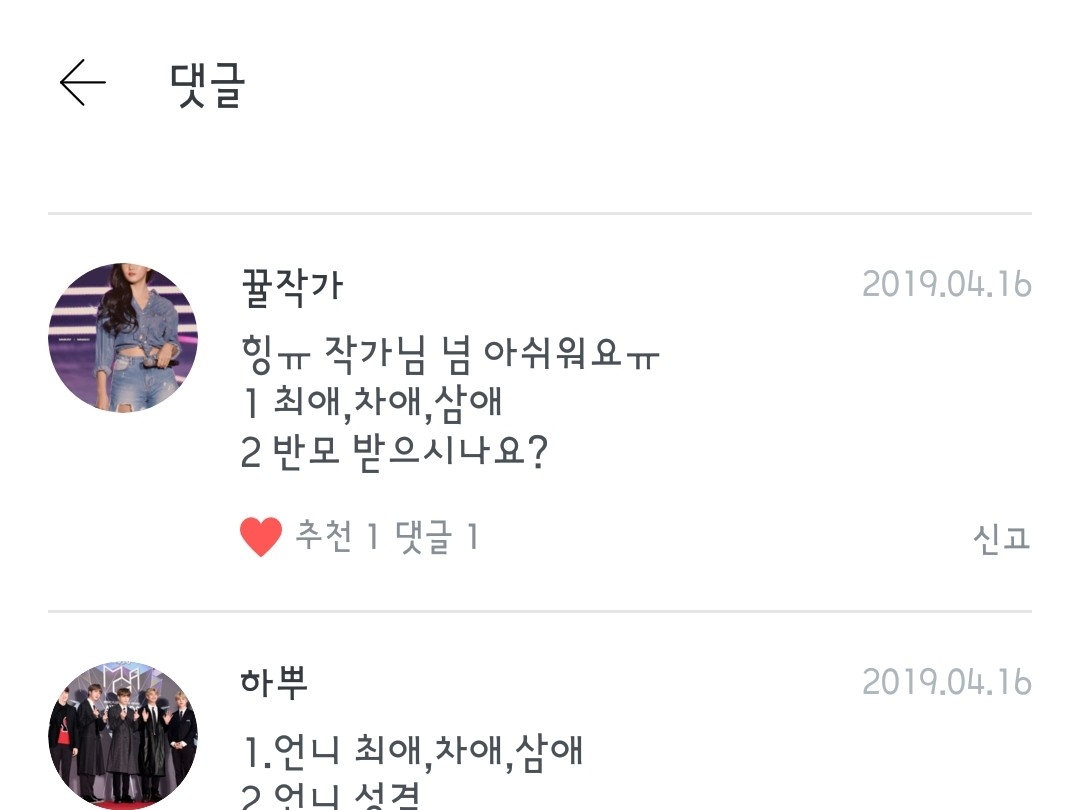Open replies on 꿀작가's comment

click(x=437, y=537)
